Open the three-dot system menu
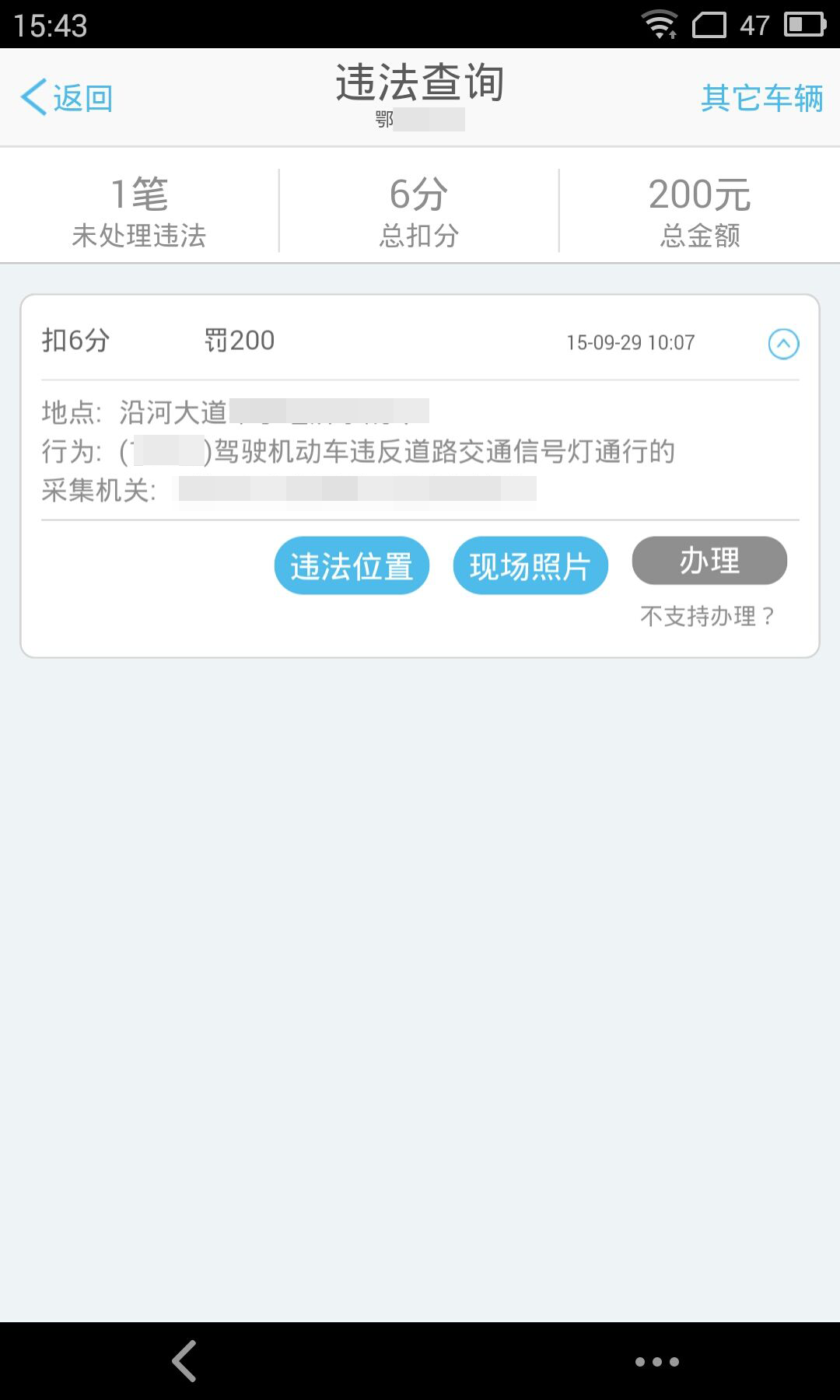 point(657,1362)
